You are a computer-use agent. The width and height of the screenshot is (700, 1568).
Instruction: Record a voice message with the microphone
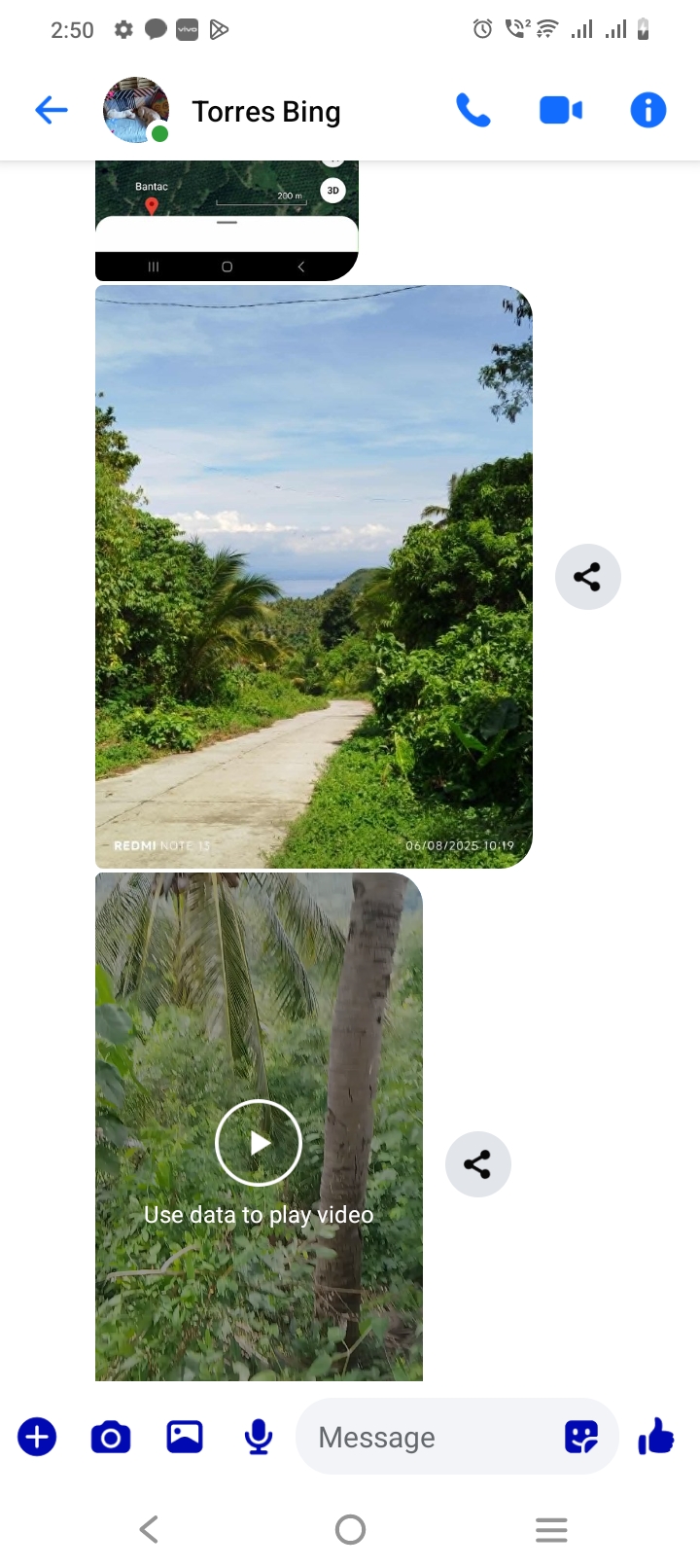point(259,1437)
